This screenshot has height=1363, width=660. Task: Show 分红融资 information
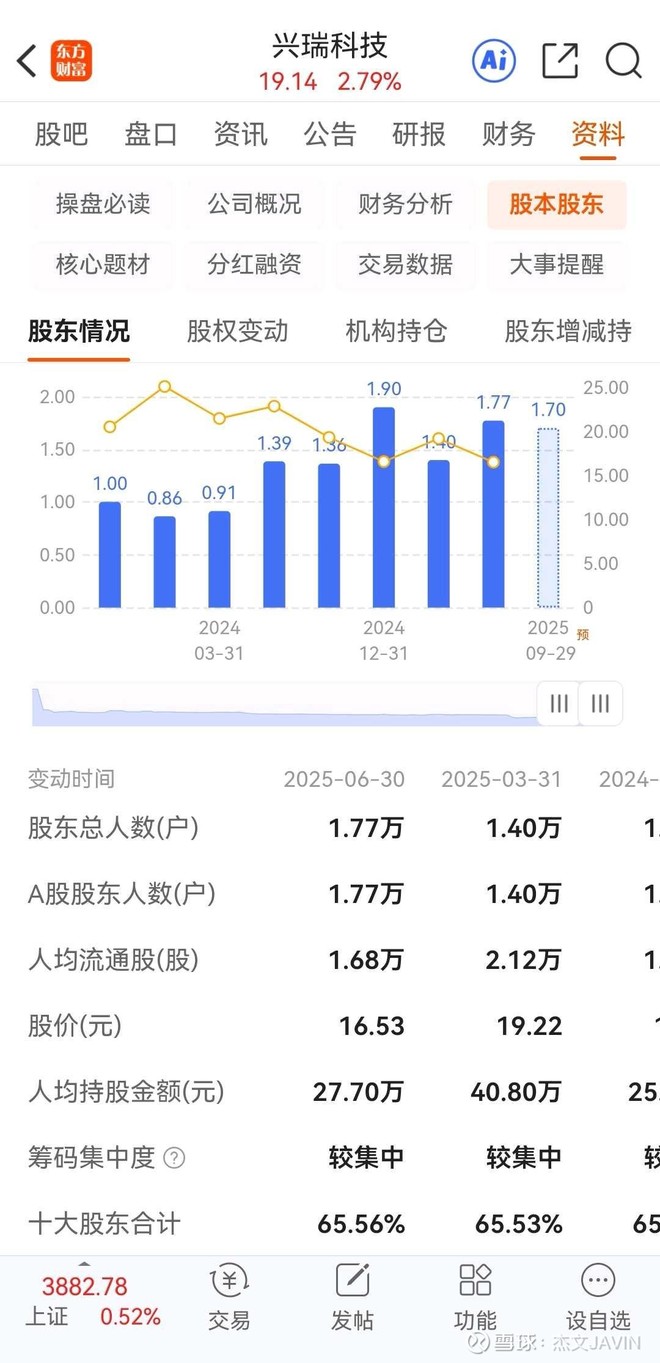pos(254,265)
